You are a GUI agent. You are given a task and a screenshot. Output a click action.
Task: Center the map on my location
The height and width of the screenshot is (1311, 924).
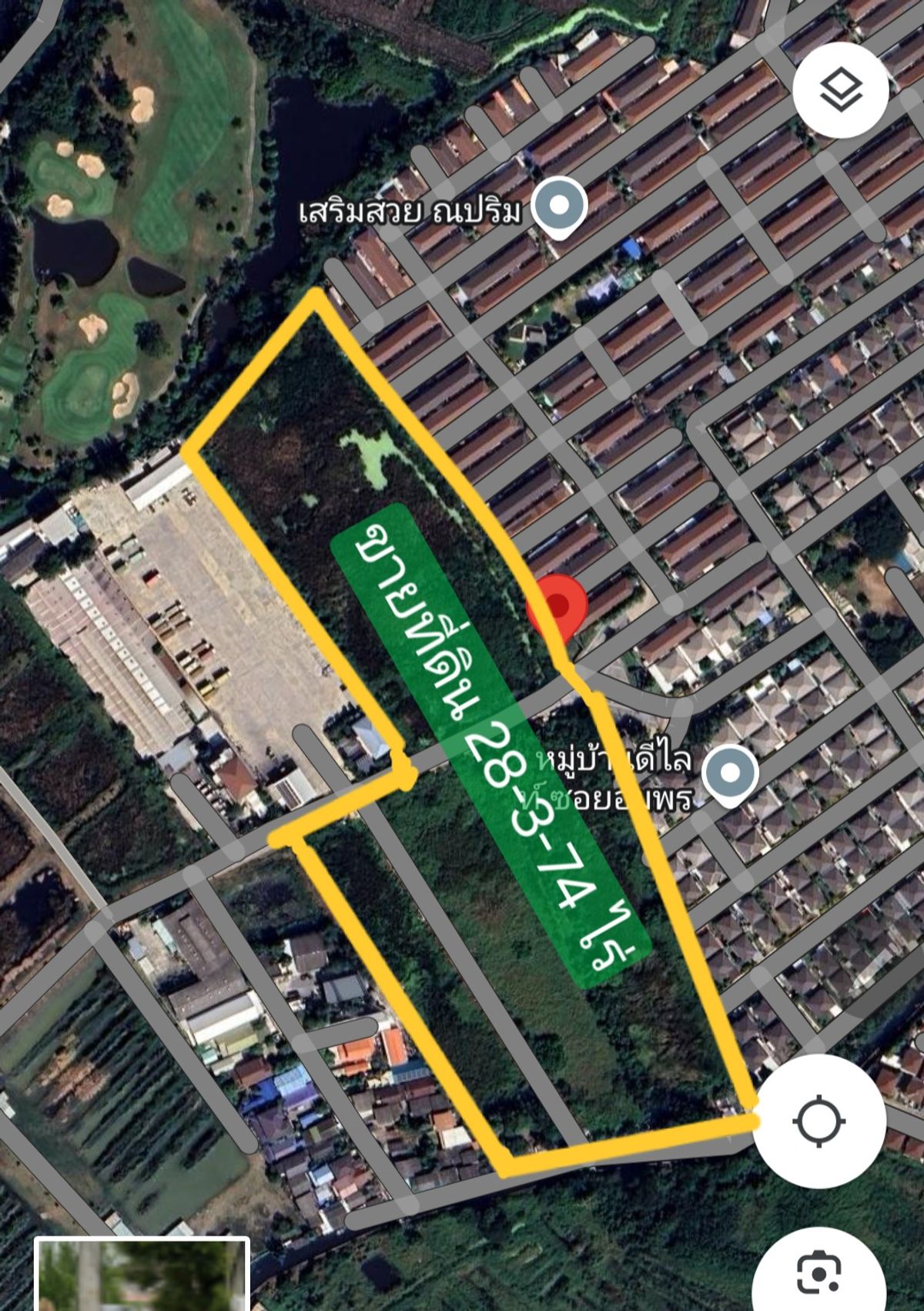[x=820, y=1120]
